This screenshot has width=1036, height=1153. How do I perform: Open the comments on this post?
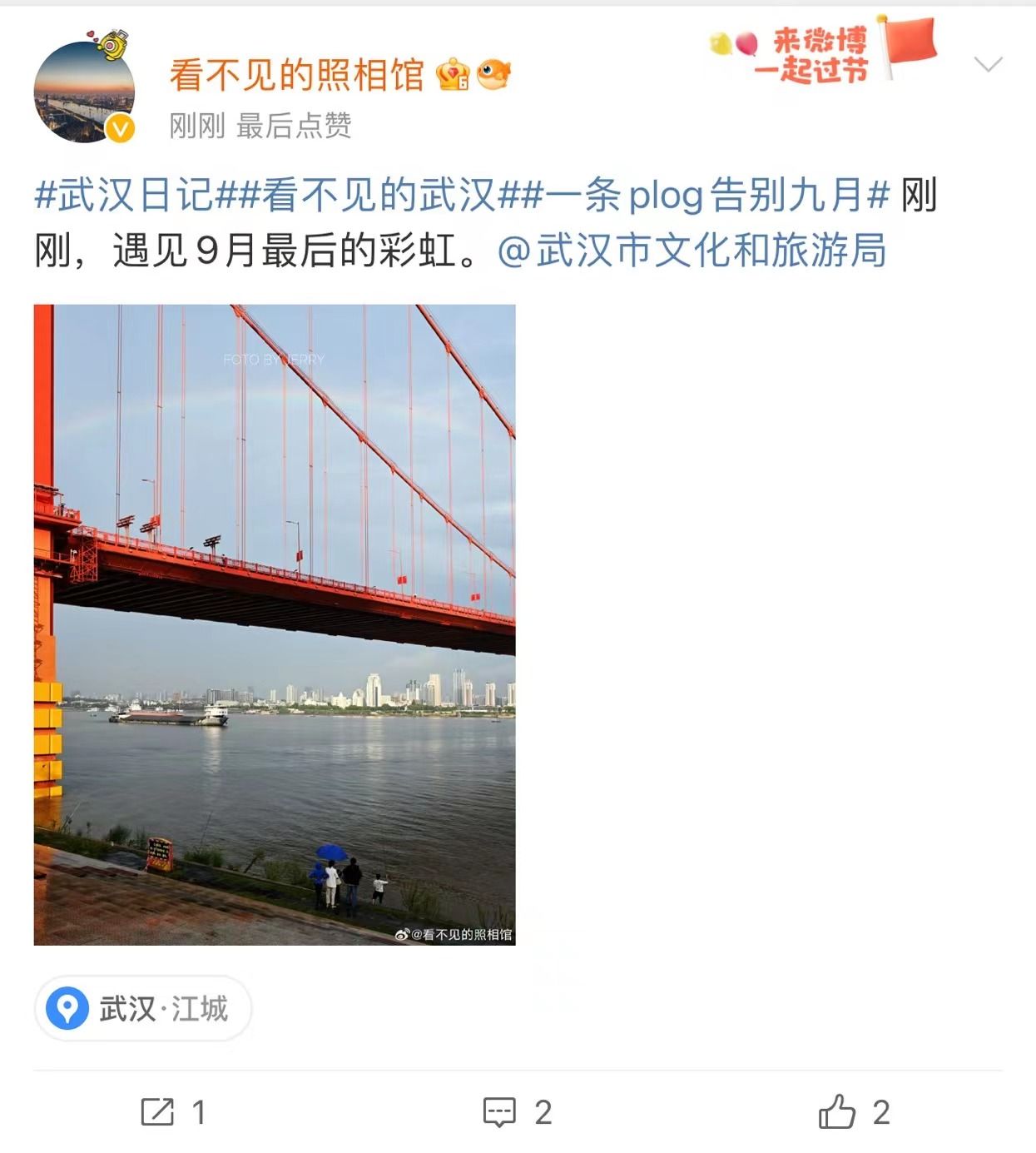coord(517,1112)
